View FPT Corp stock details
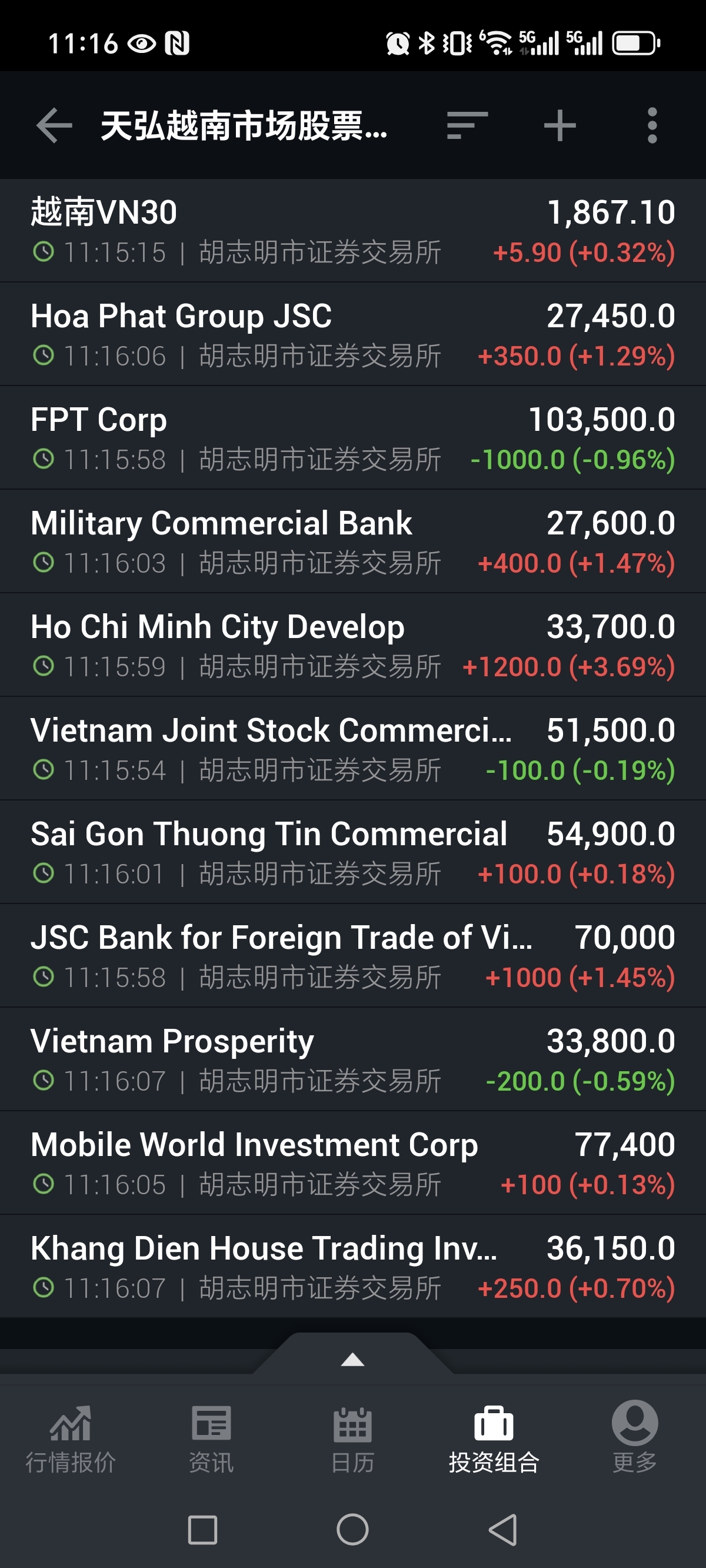 pos(353,437)
